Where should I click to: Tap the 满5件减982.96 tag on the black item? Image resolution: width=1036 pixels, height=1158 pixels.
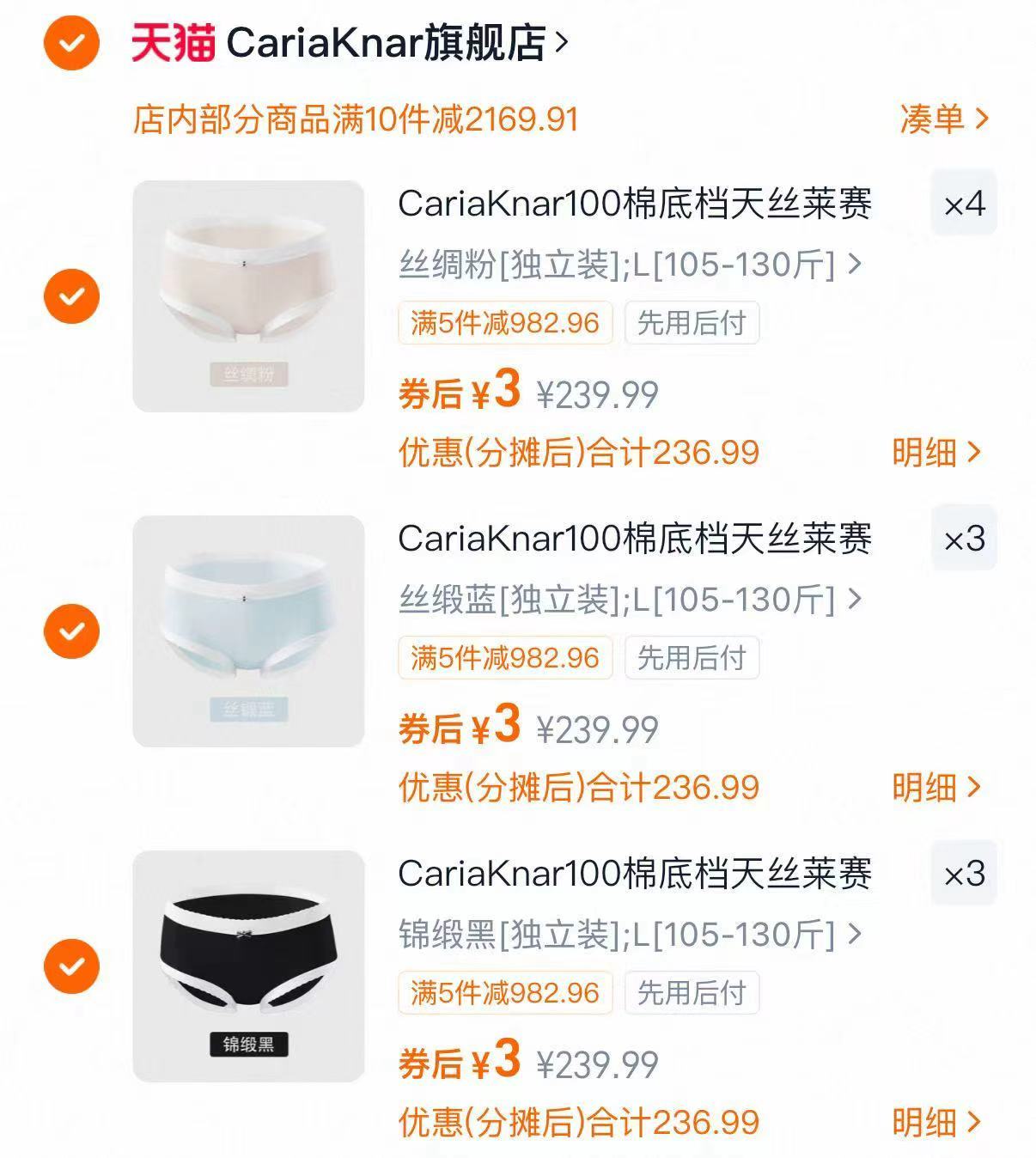503,994
